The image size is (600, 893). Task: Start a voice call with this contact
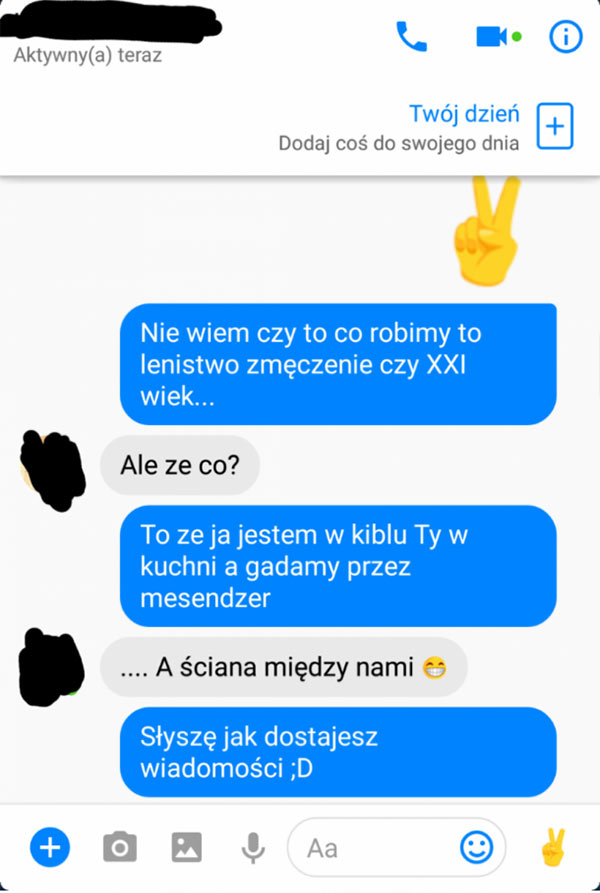pyautogui.click(x=411, y=37)
